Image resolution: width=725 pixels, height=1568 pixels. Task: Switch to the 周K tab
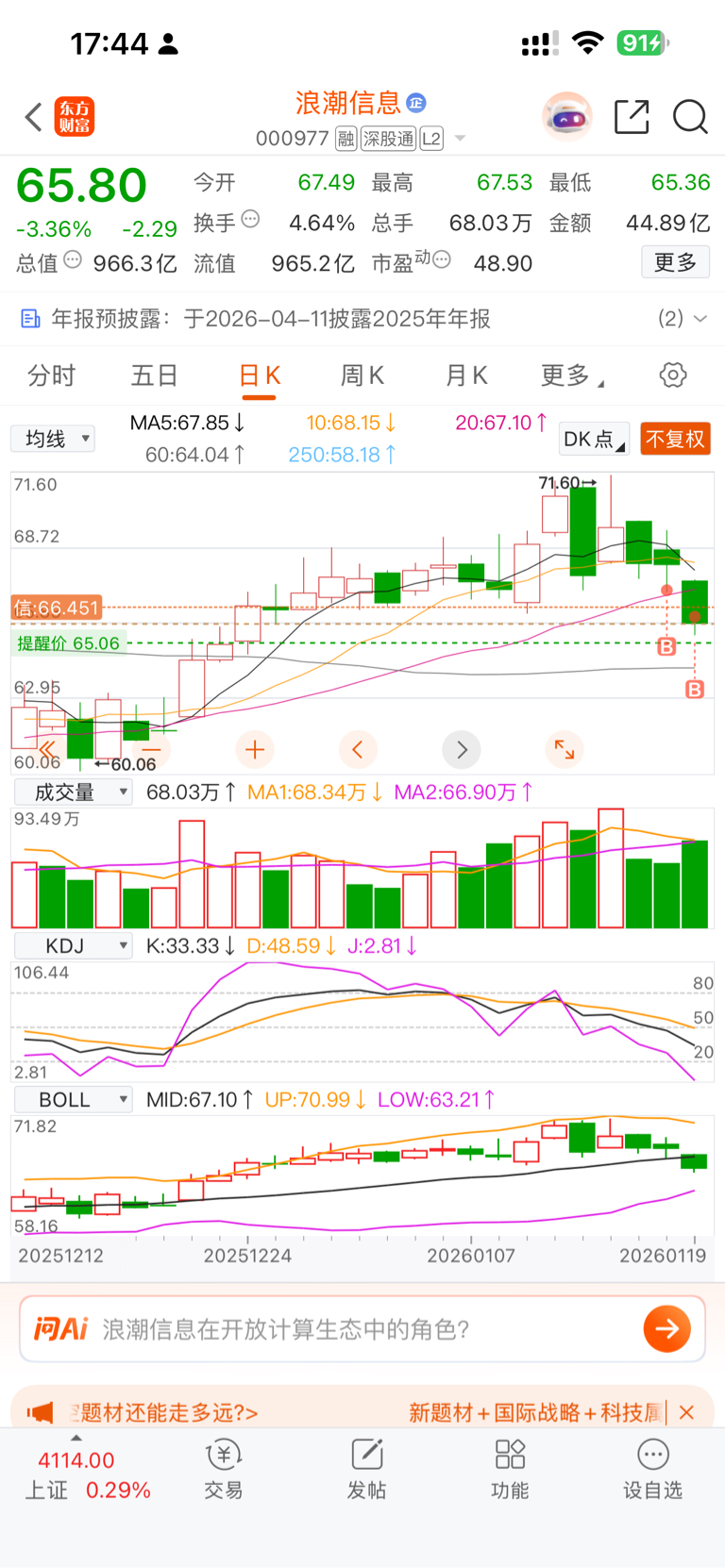pos(362,375)
